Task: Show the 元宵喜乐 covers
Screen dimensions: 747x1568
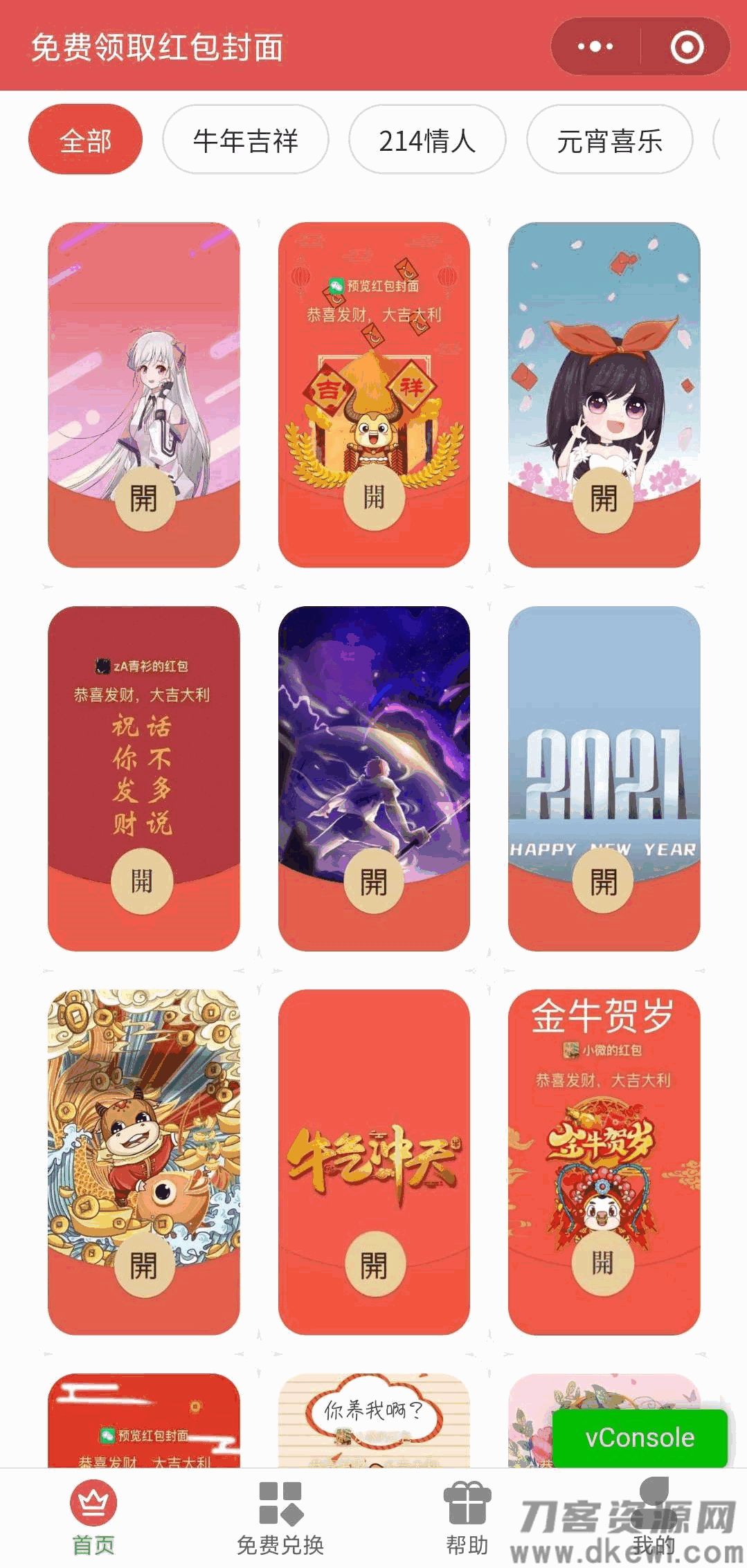Action: click(x=609, y=140)
